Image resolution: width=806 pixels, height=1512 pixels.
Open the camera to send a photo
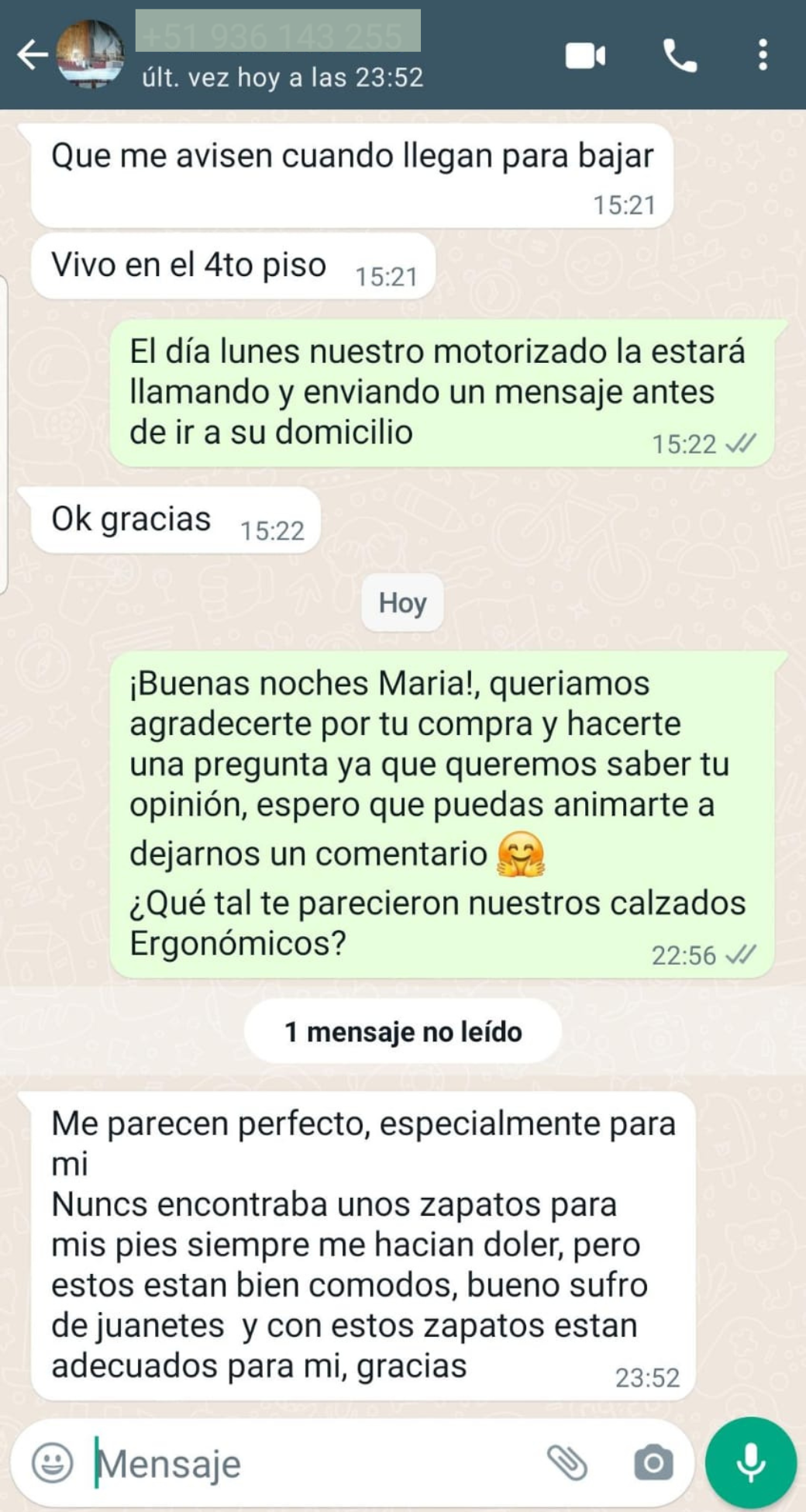pyautogui.click(x=653, y=1463)
